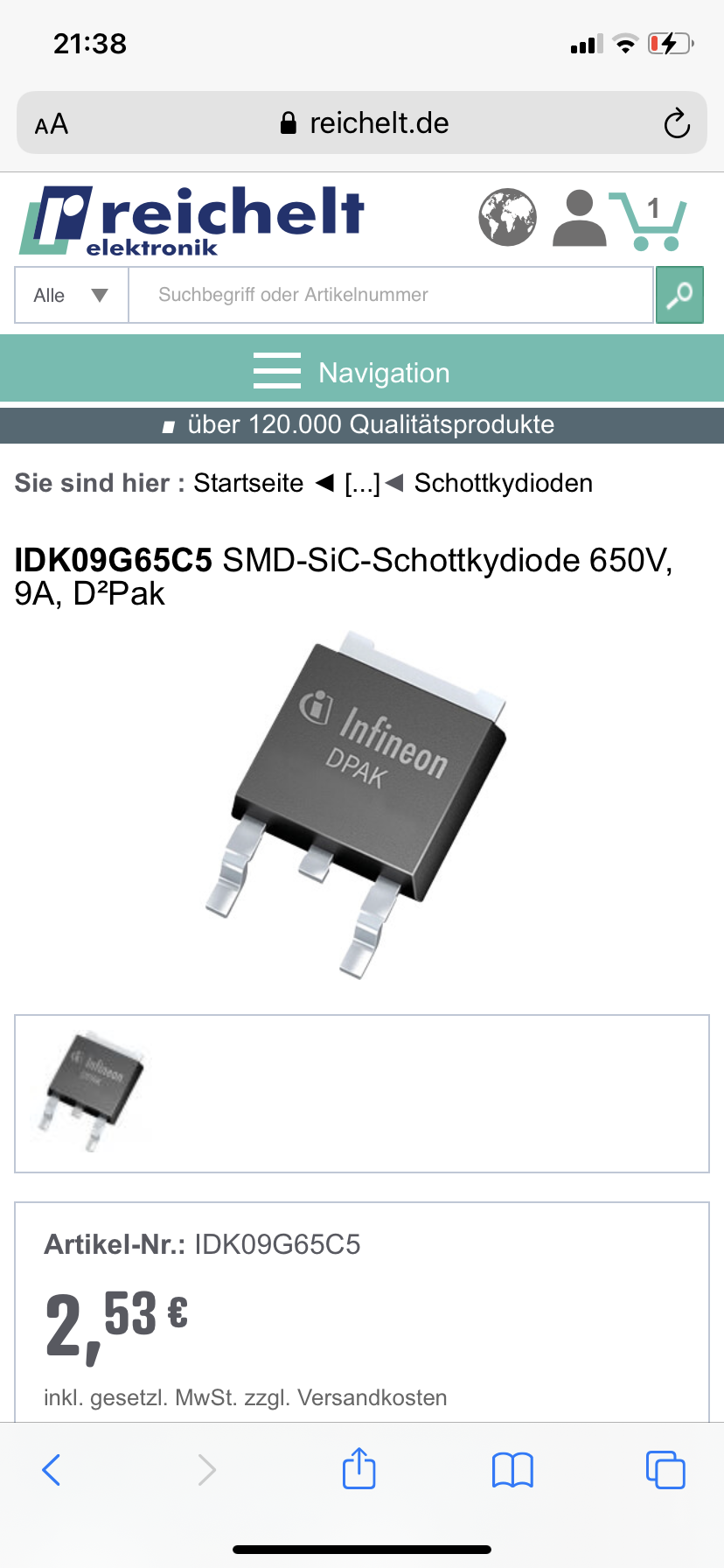Tap the magnifier search button
The height and width of the screenshot is (1568, 724).
coord(679,296)
